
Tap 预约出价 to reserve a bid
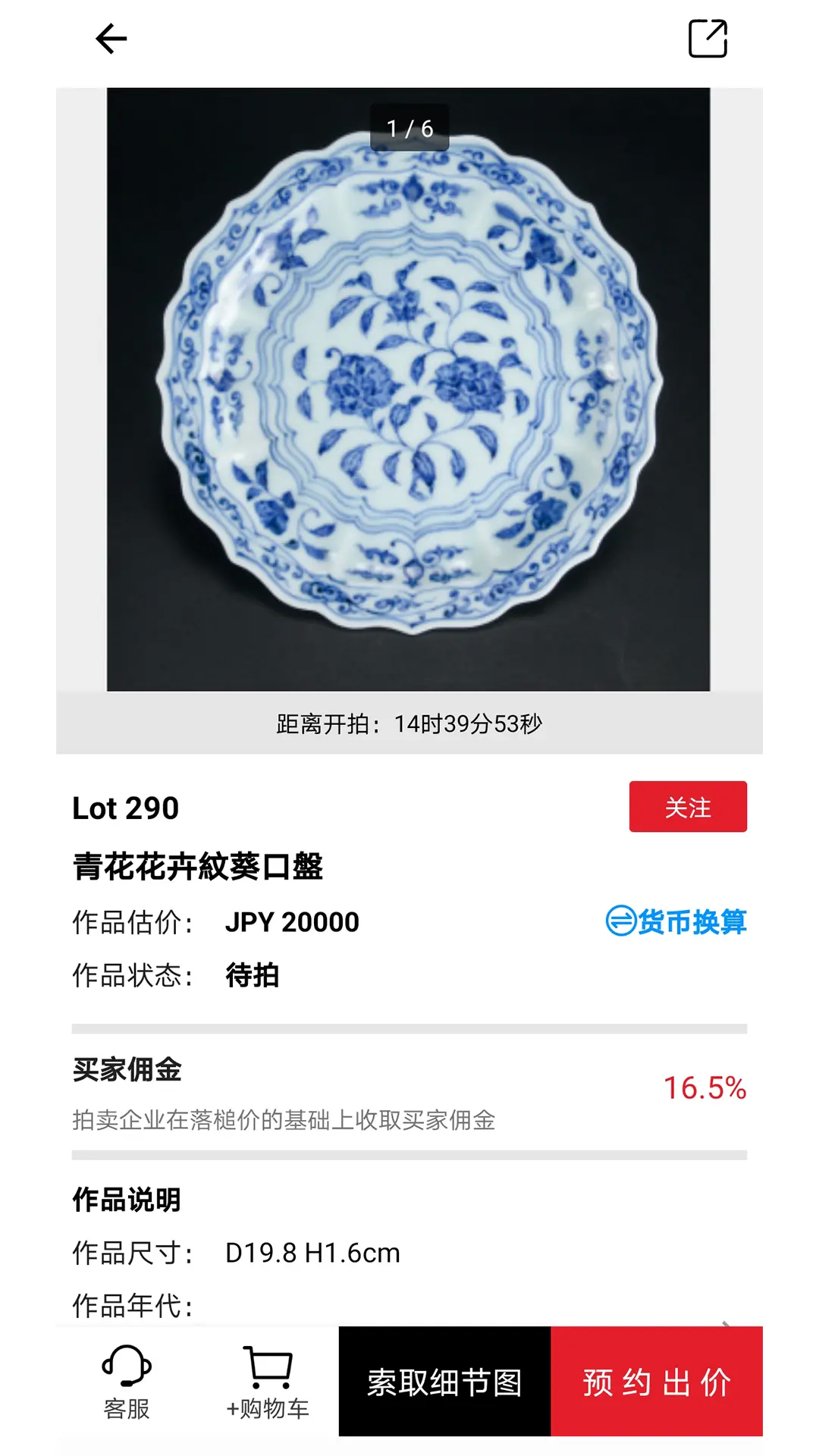pos(657,1382)
